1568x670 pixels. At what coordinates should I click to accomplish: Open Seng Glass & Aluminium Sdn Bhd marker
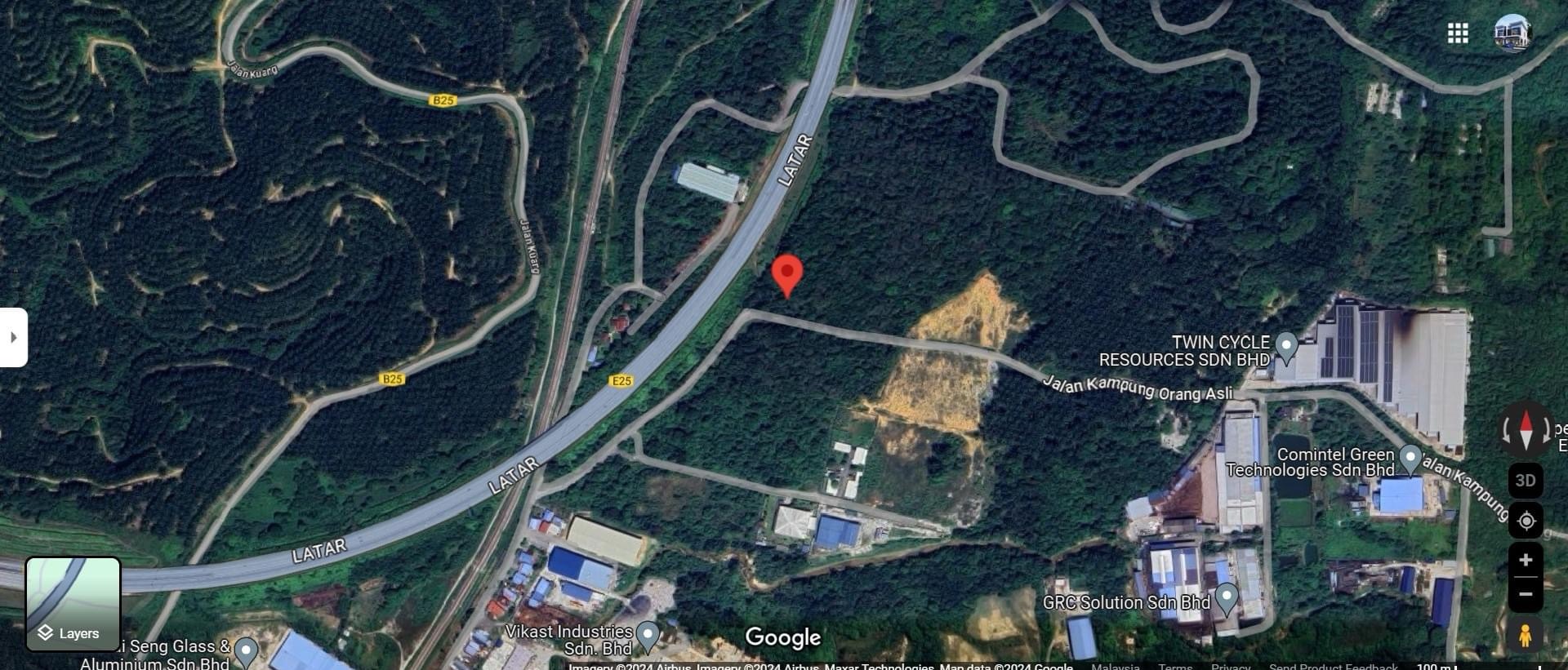point(246,650)
